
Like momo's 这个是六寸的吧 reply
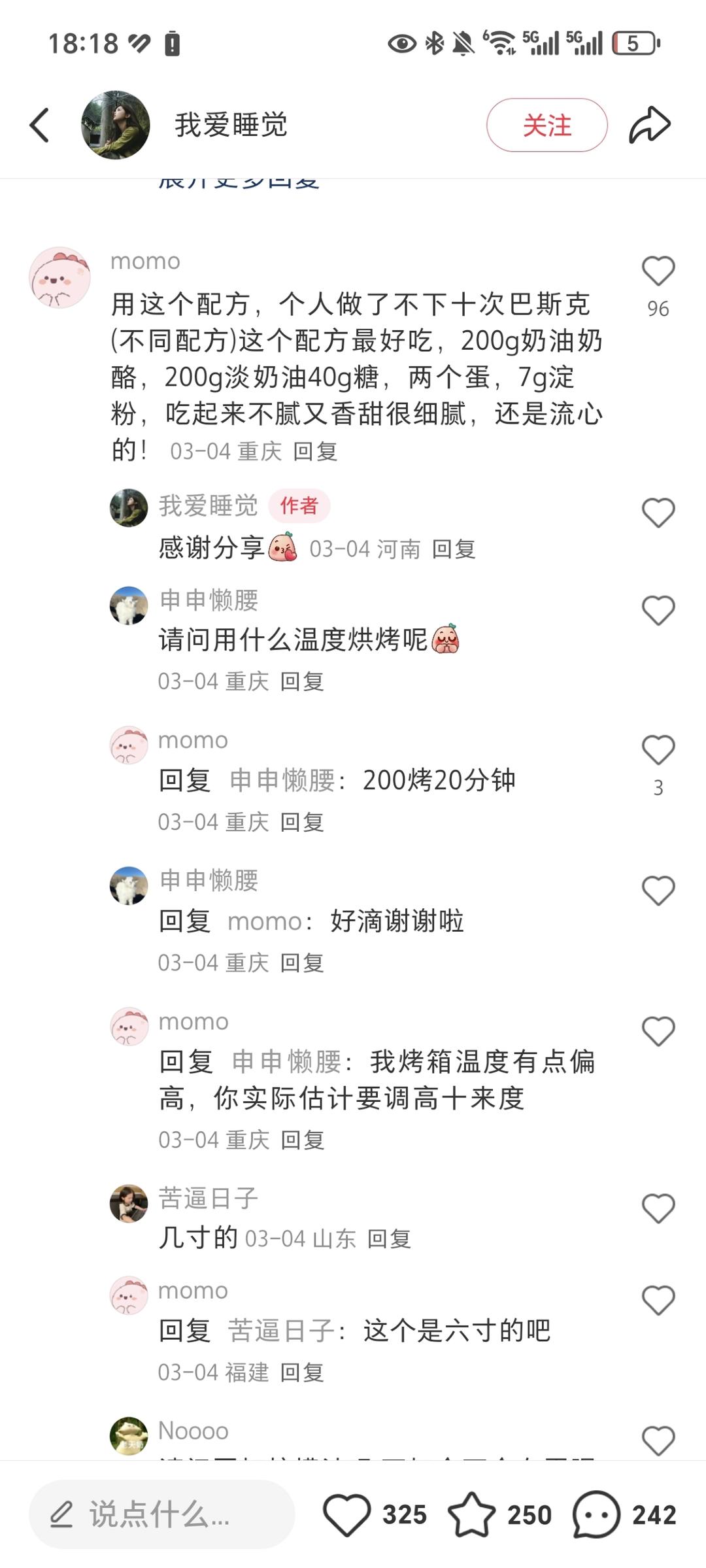coord(658,1300)
